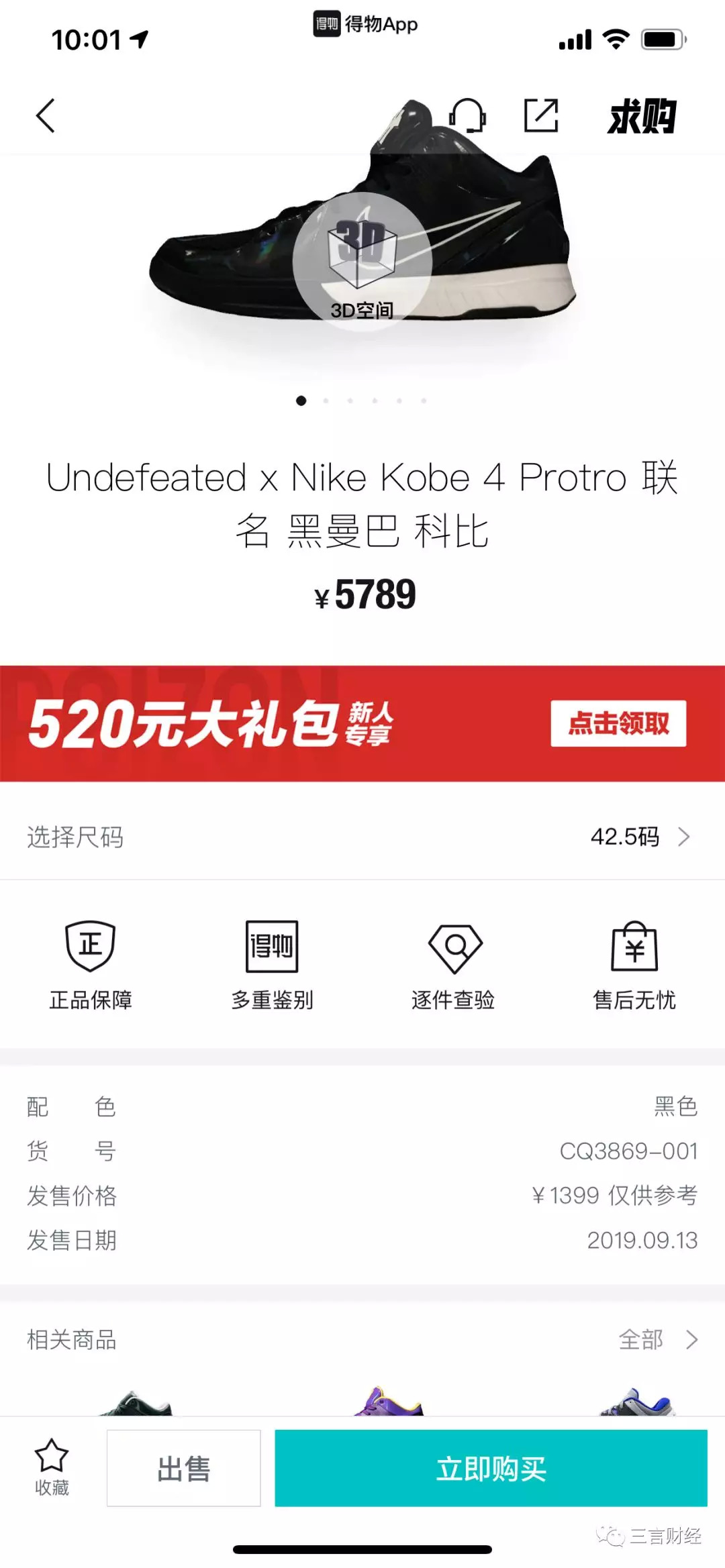The height and width of the screenshot is (1568, 725).
Task: Open the purple related sneaker thumbnail
Action: (389, 1402)
